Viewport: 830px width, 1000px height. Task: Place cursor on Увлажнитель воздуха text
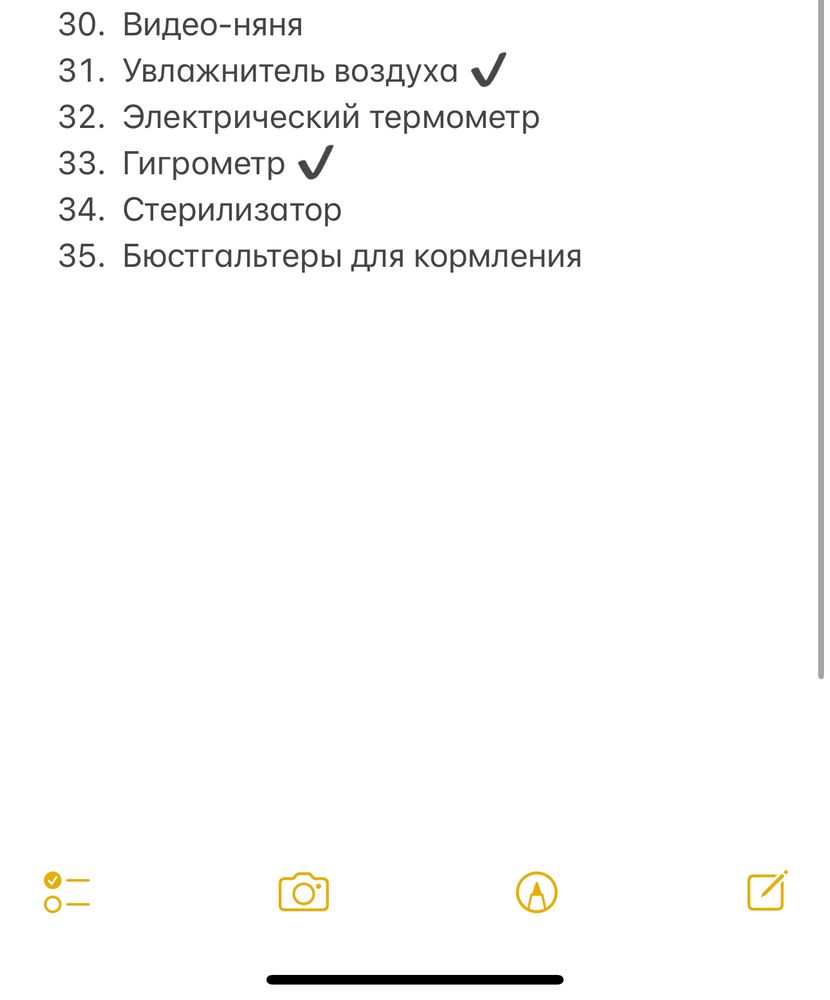click(x=290, y=70)
